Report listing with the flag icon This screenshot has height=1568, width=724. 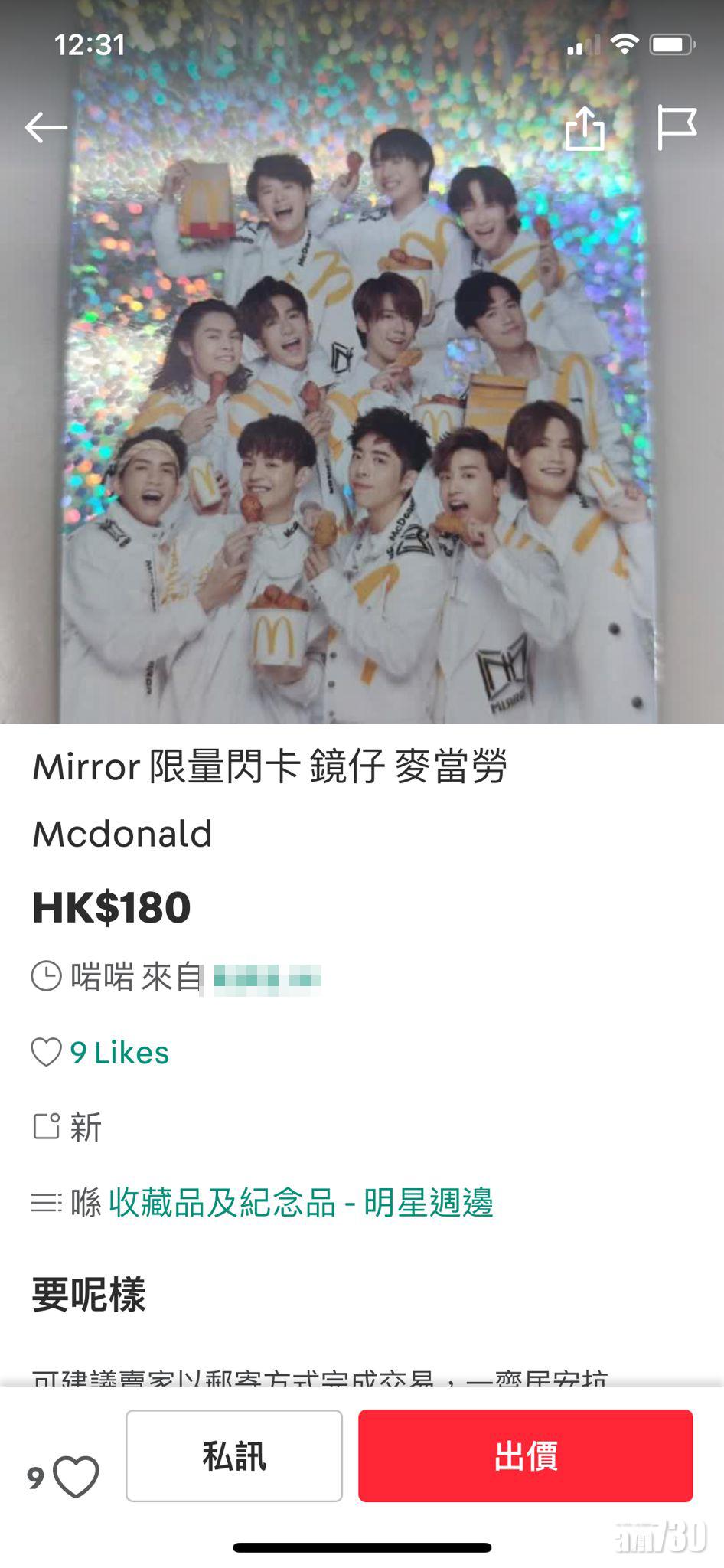(677, 127)
